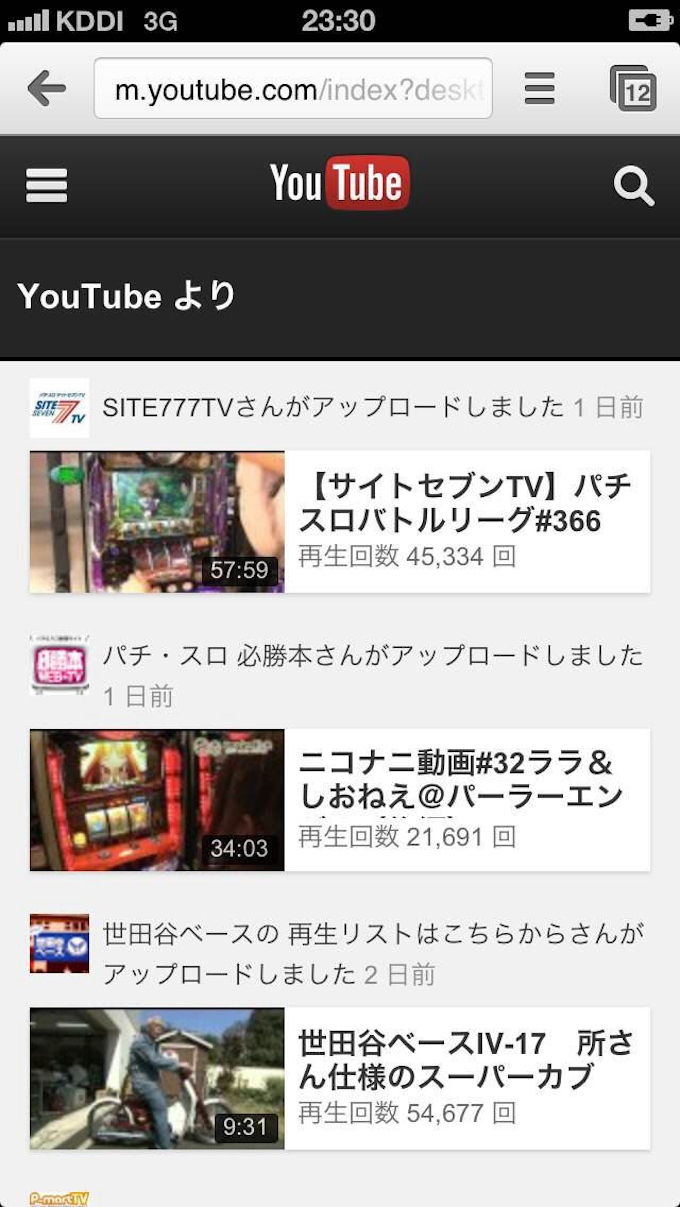
Task: Play the ニコナニ動画#32 video
Action: coord(157,800)
